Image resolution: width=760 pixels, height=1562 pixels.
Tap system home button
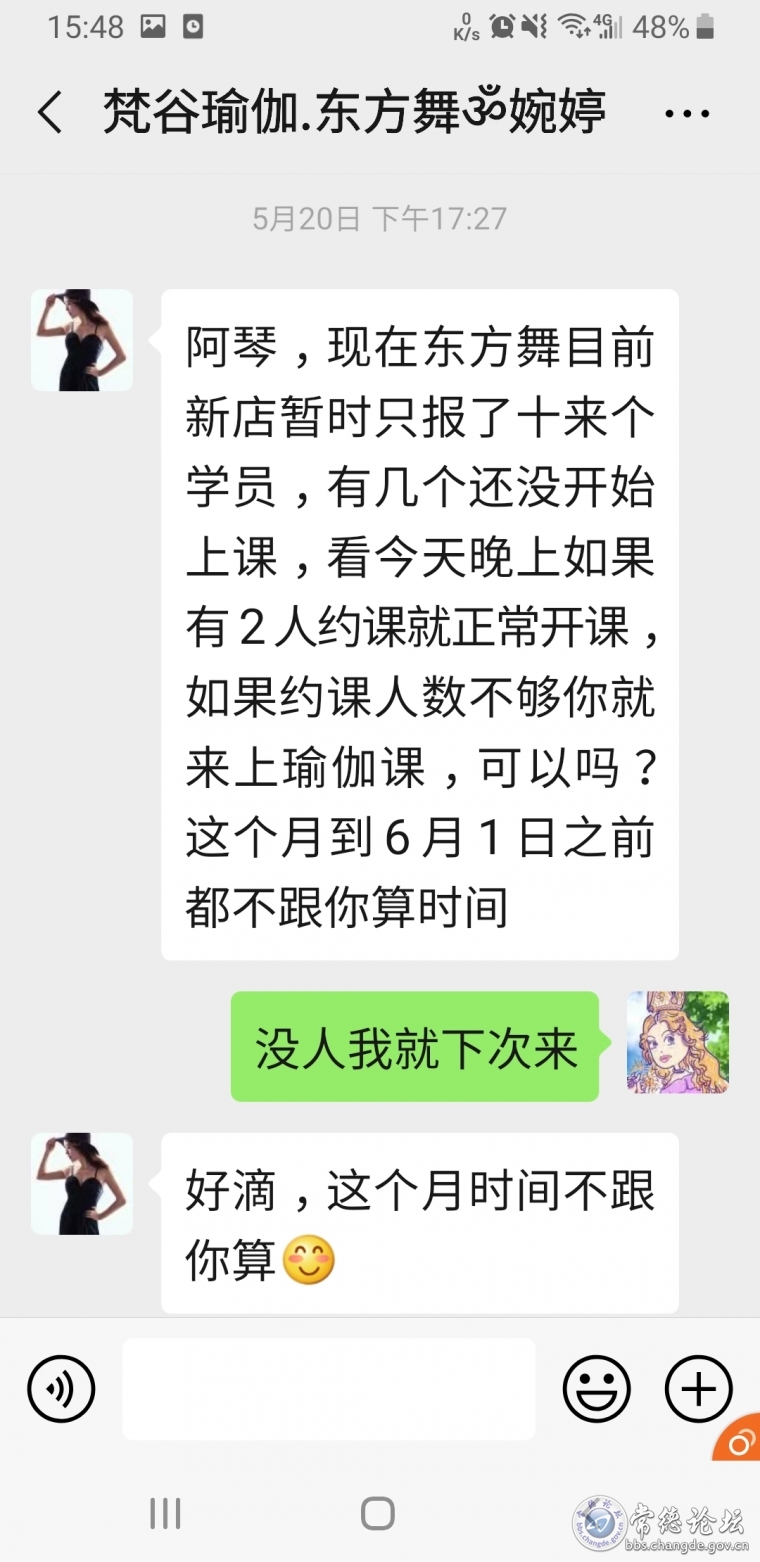tap(378, 1513)
